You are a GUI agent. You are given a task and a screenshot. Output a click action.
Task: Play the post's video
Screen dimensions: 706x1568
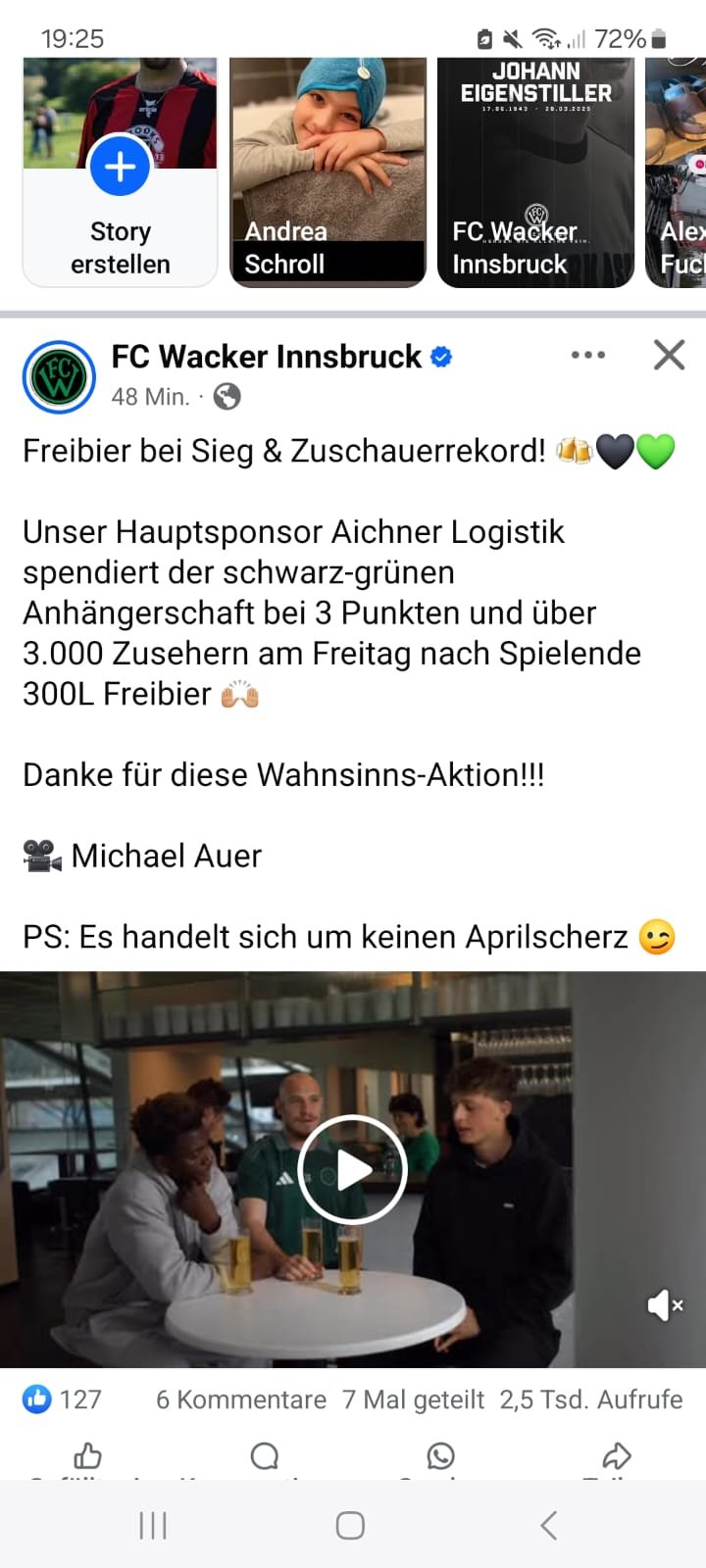coord(352,1169)
